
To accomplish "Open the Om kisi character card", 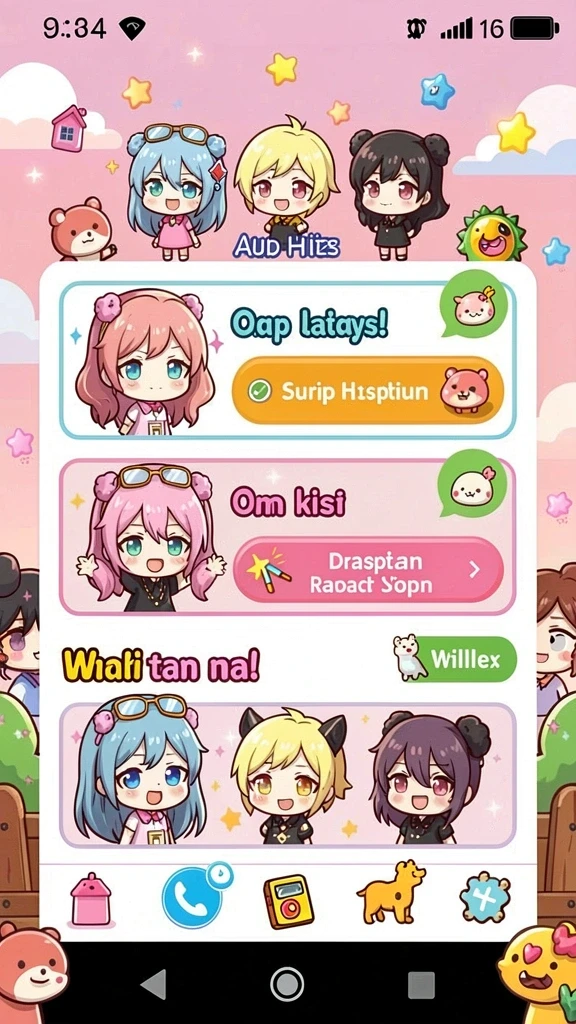I will (287, 537).
